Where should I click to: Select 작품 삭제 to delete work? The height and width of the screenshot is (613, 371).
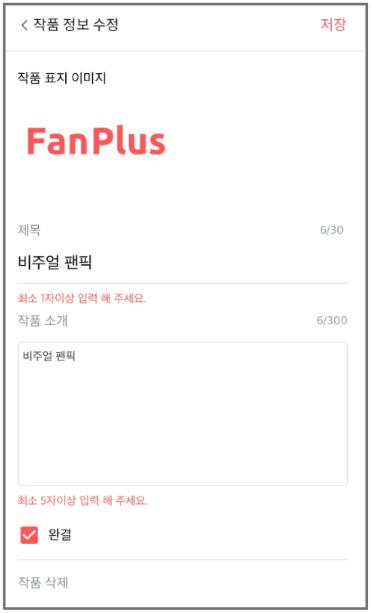point(43,583)
